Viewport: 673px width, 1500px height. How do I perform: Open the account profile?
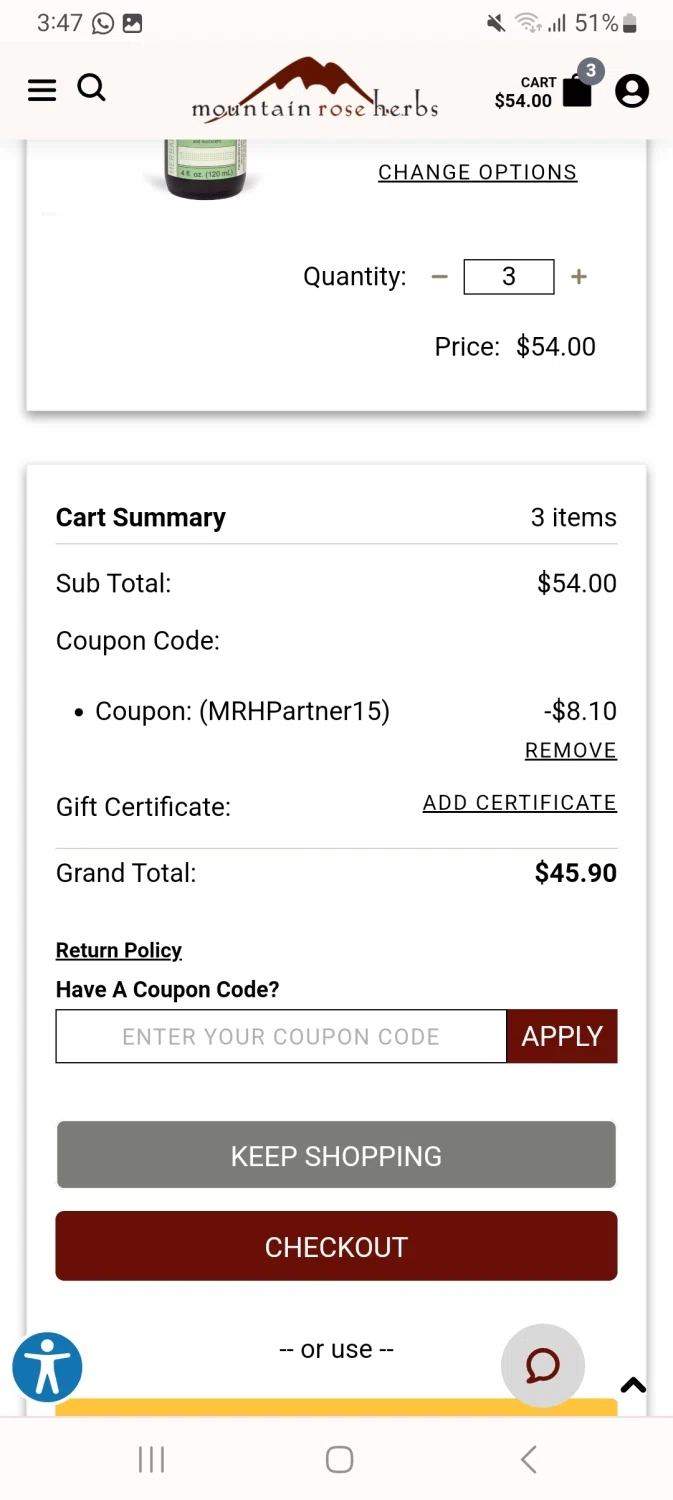point(632,91)
